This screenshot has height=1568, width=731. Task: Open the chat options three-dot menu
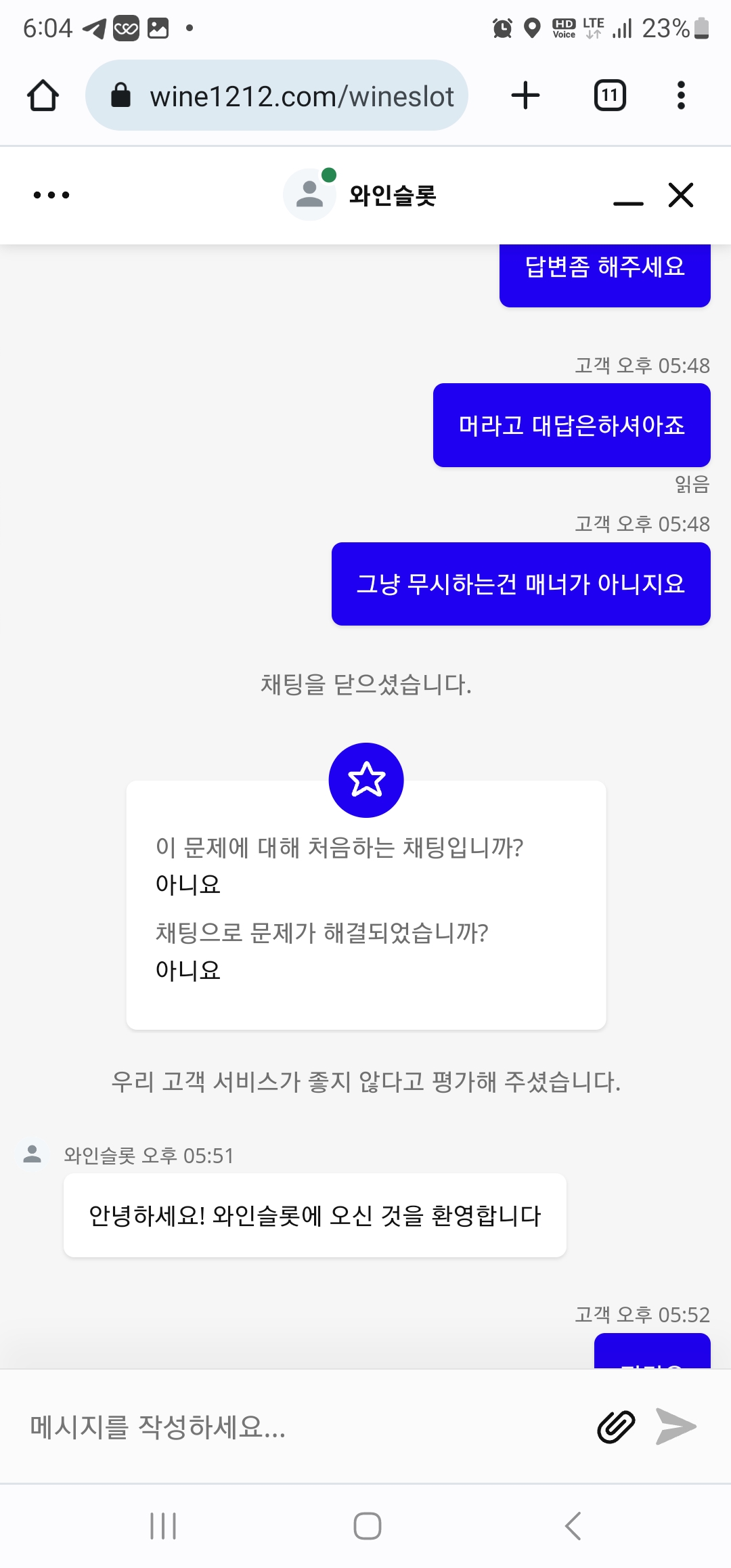[51, 195]
